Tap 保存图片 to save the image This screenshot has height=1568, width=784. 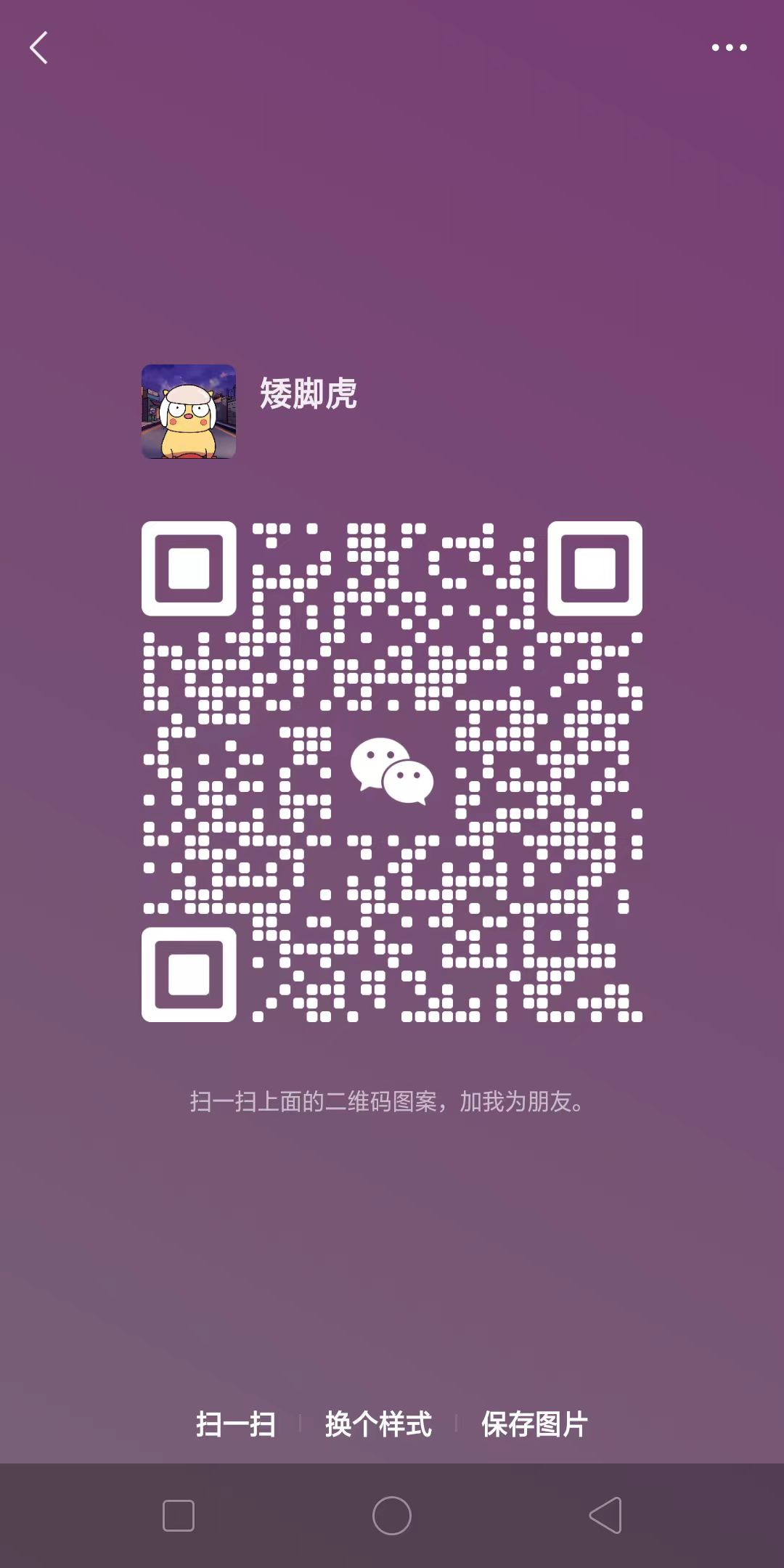tap(534, 1424)
